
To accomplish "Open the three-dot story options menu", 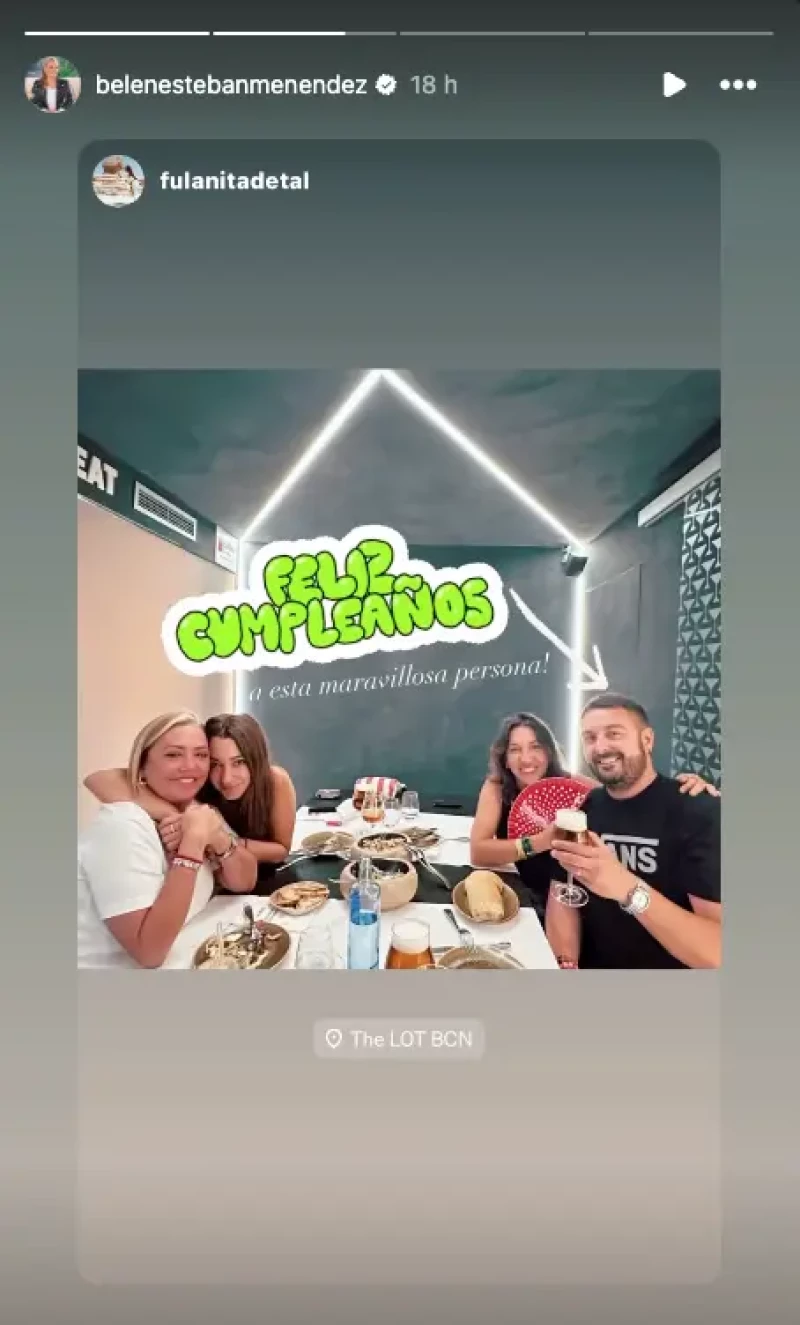I will (738, 85).
